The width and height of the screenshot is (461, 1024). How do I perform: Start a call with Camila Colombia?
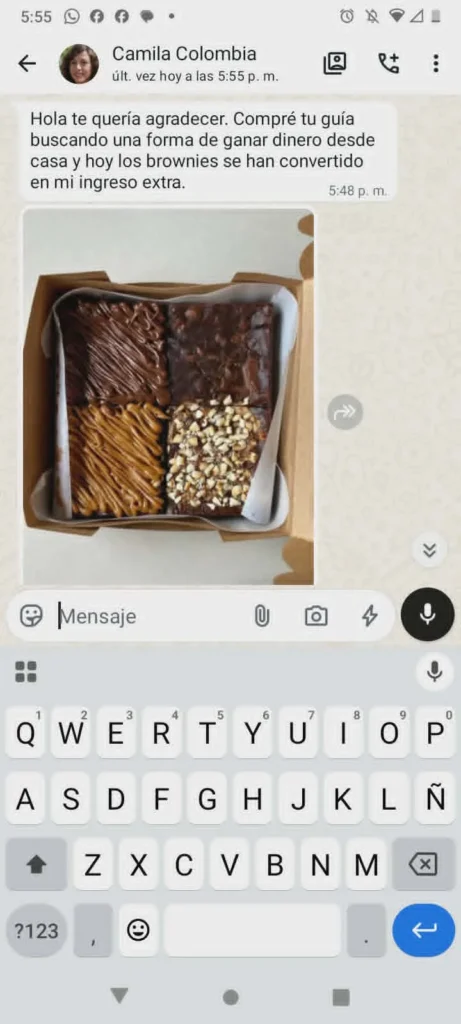click(x=389, y=63)
